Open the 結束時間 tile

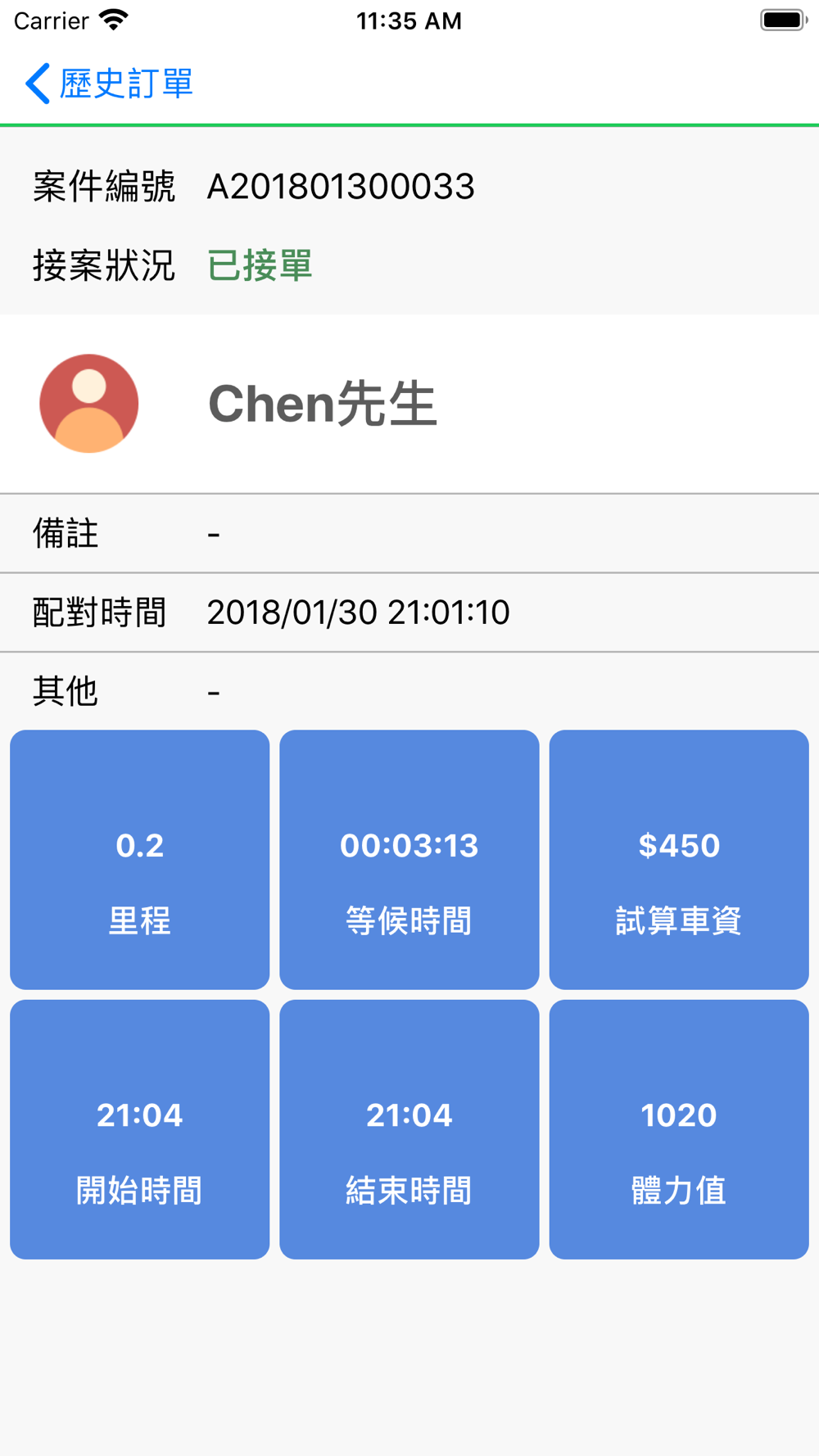tap(409, 1129)
